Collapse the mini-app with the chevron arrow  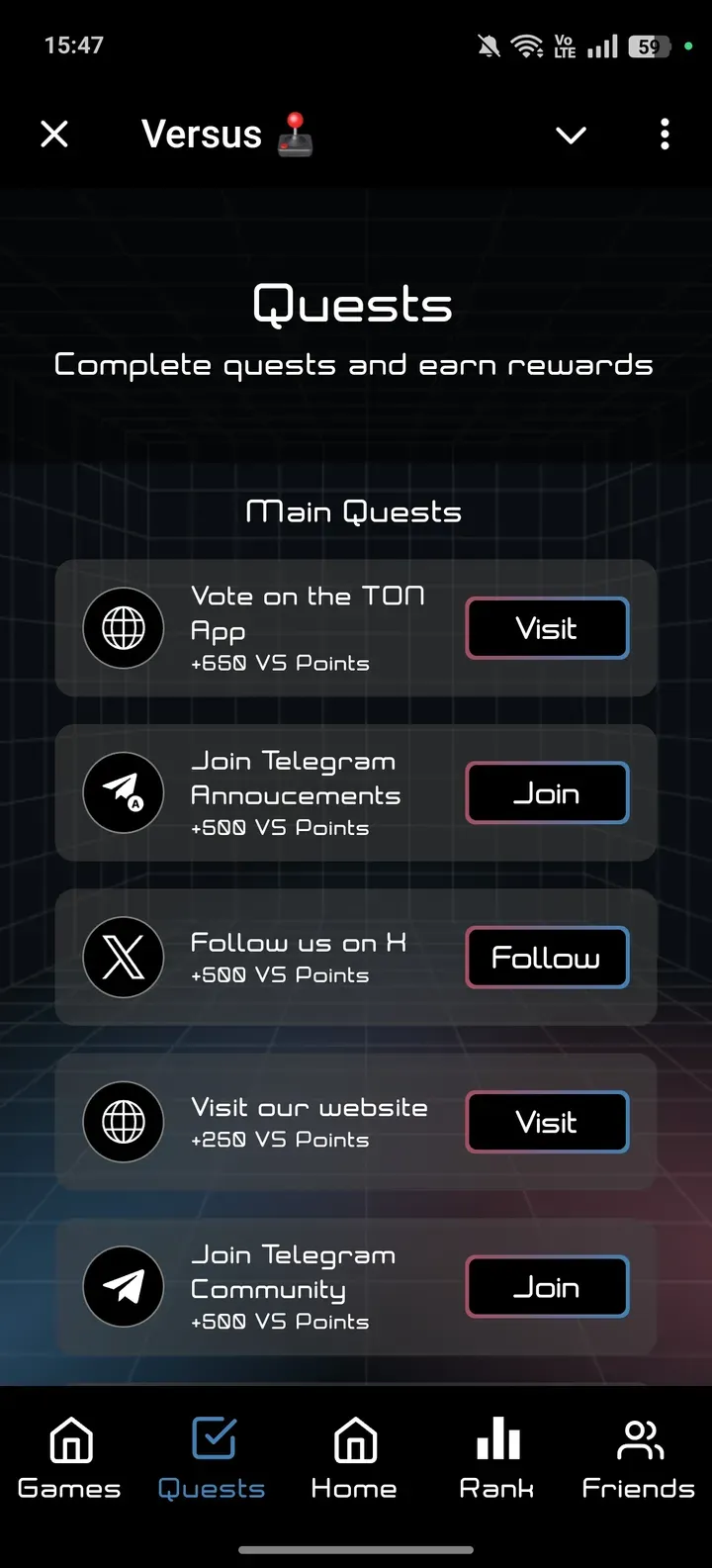(571, 135)
